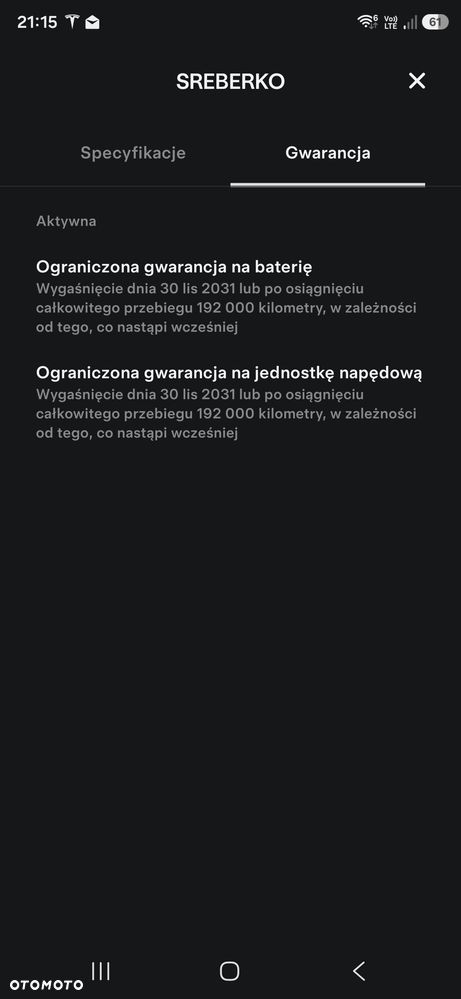
Task: Select the Gwarancja tab
Action: click(328, 153)
